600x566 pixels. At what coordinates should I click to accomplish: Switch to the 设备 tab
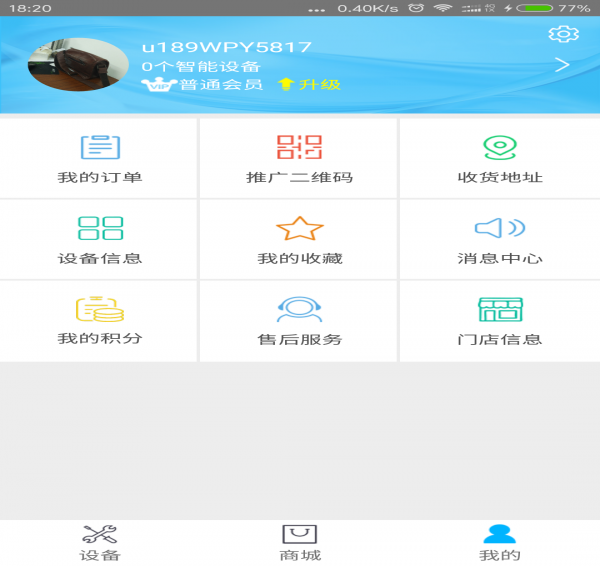coord(100,543)
